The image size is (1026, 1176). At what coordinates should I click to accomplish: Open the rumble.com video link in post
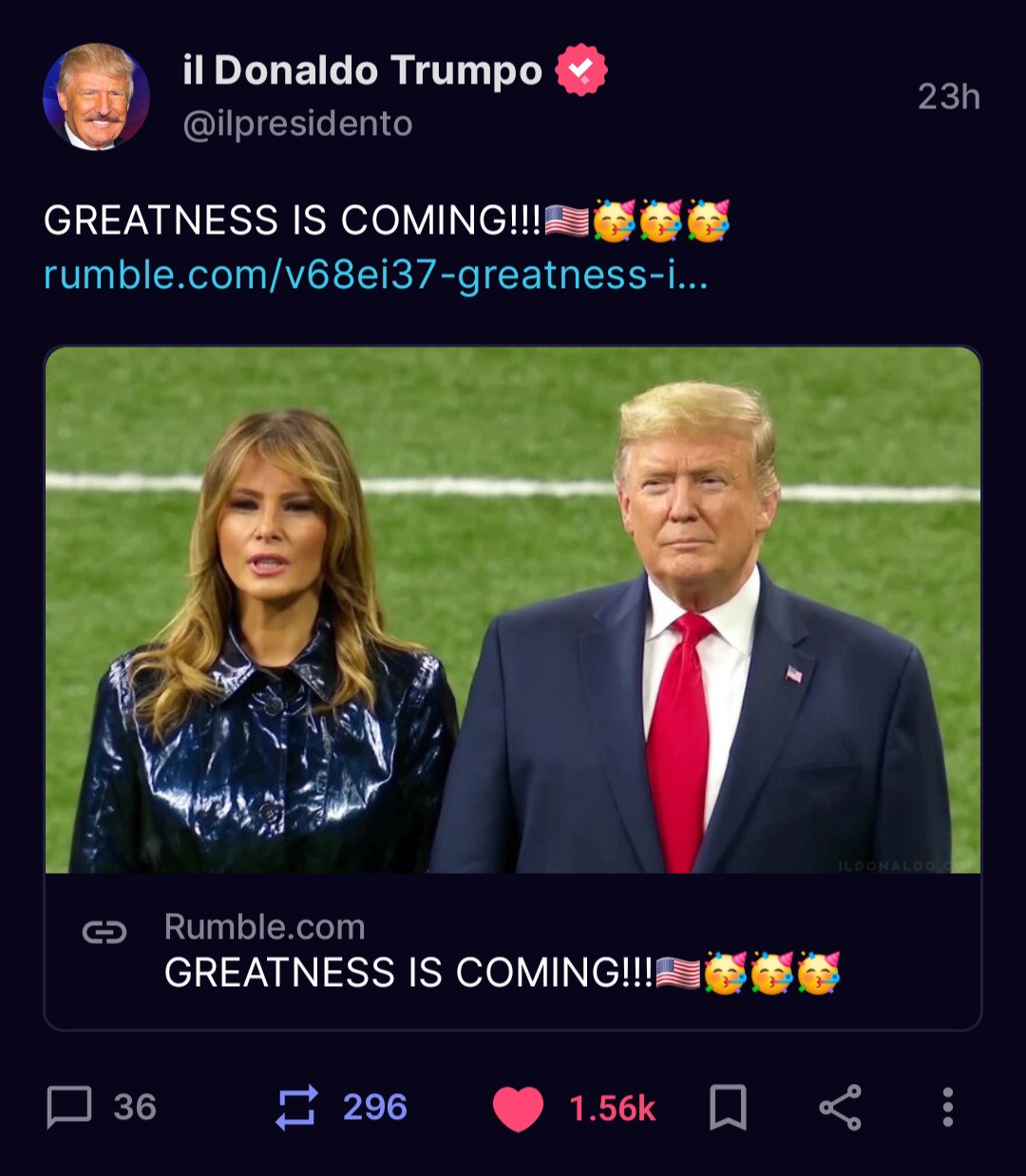click(375, 275)
